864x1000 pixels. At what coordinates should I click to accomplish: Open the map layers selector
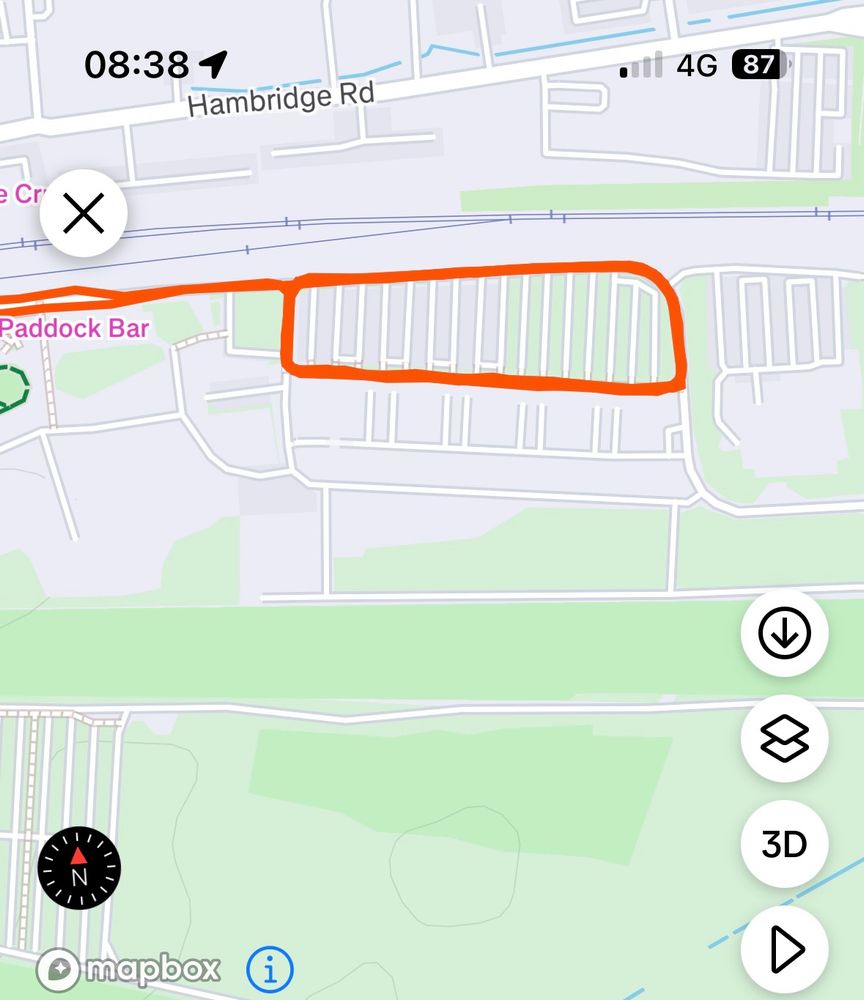[x=784, y=739]
